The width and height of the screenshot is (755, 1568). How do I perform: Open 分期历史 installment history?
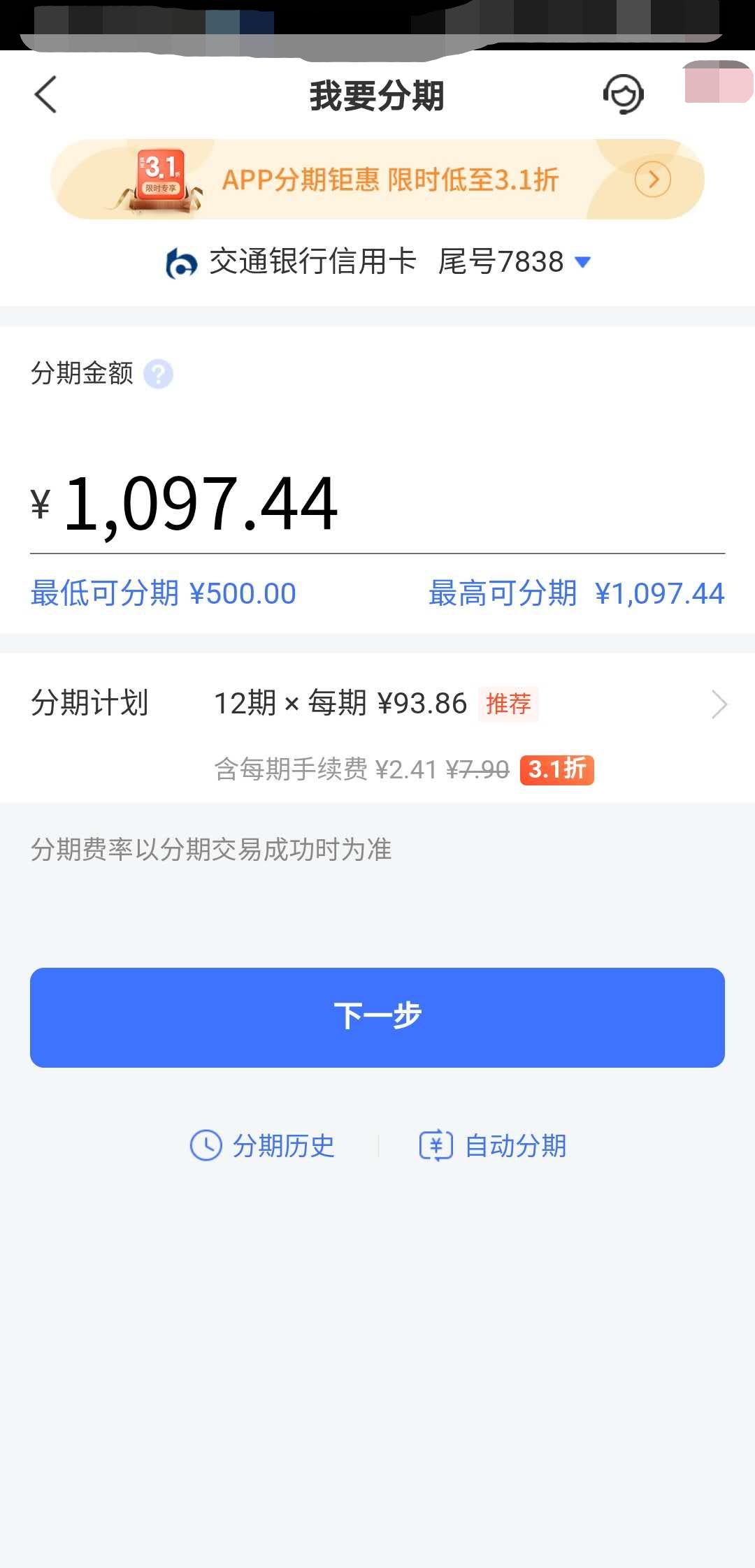pyautogui.click(x=262, y=1146)
